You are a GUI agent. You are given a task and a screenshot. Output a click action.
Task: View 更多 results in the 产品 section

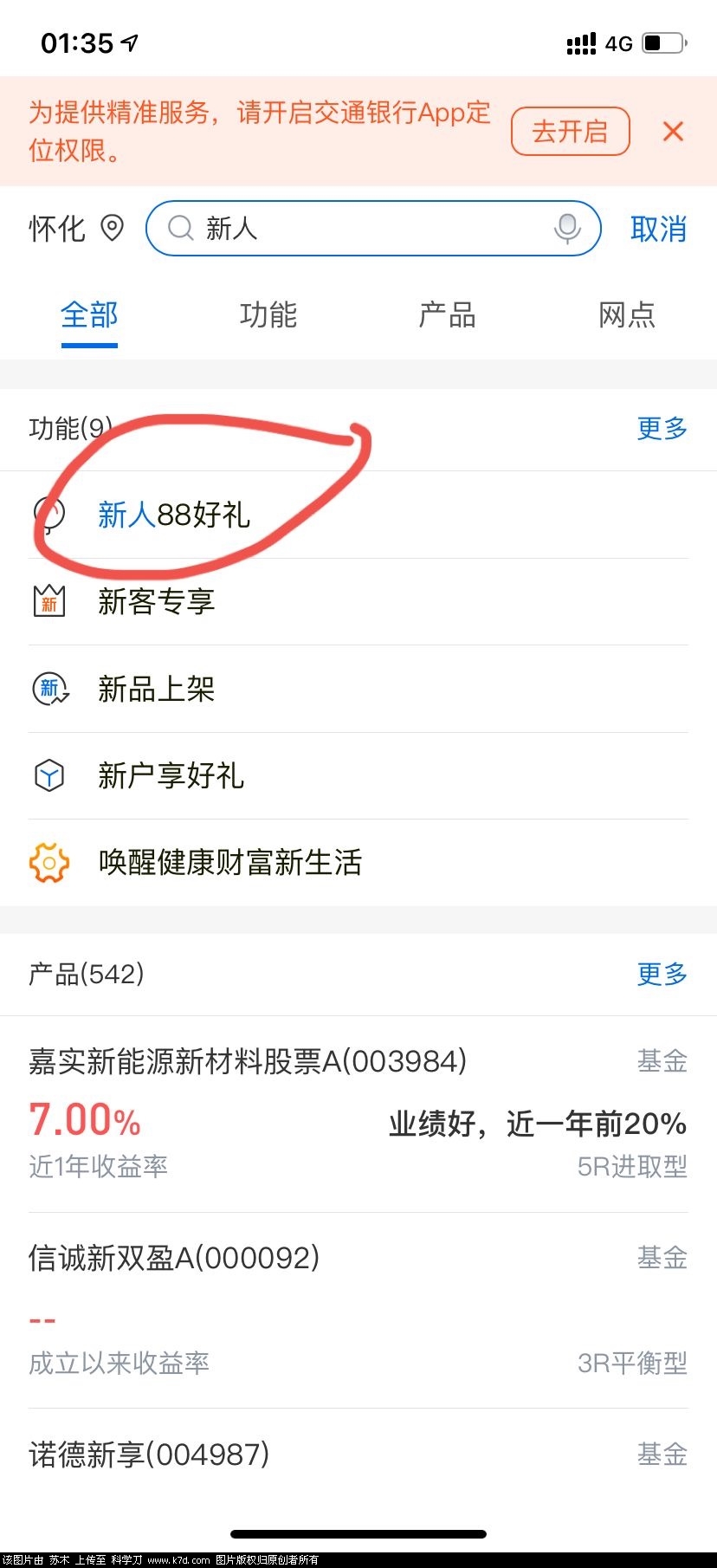(662, 975)
